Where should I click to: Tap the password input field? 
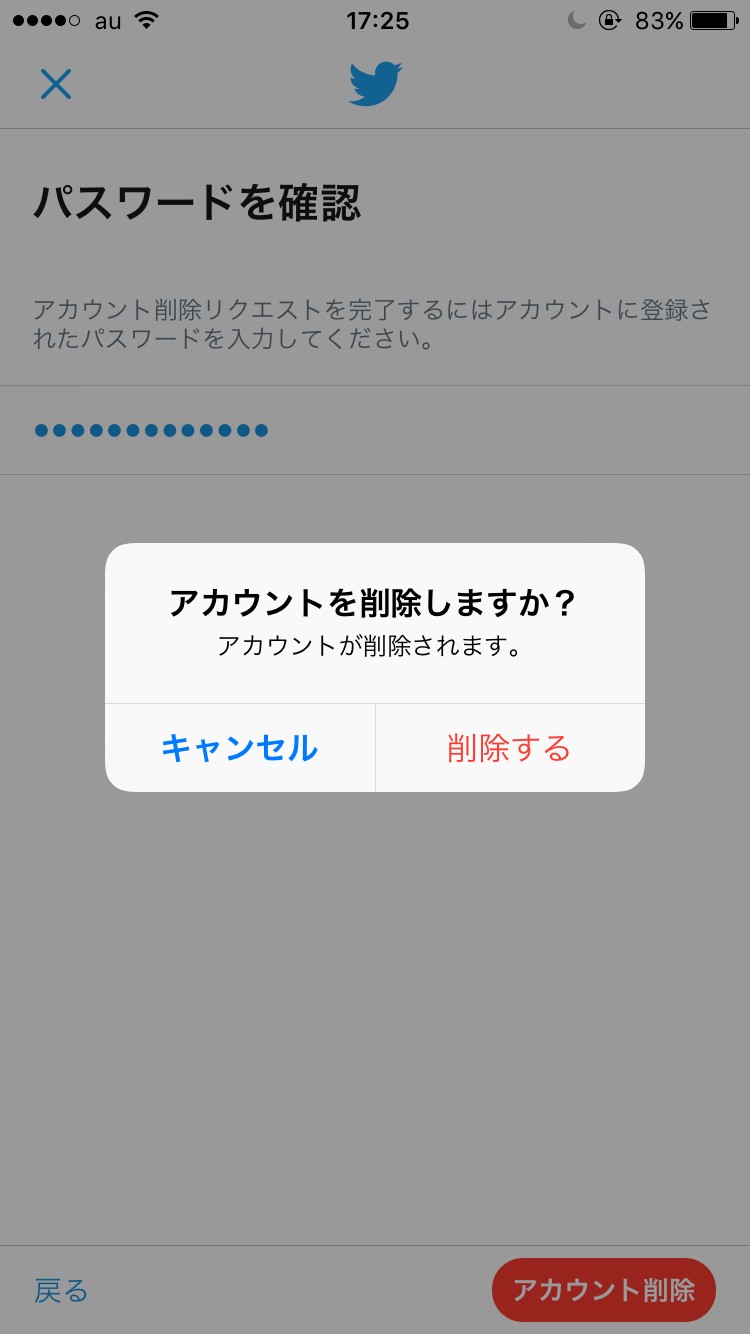pyautogui.click(x=375, y=431)
